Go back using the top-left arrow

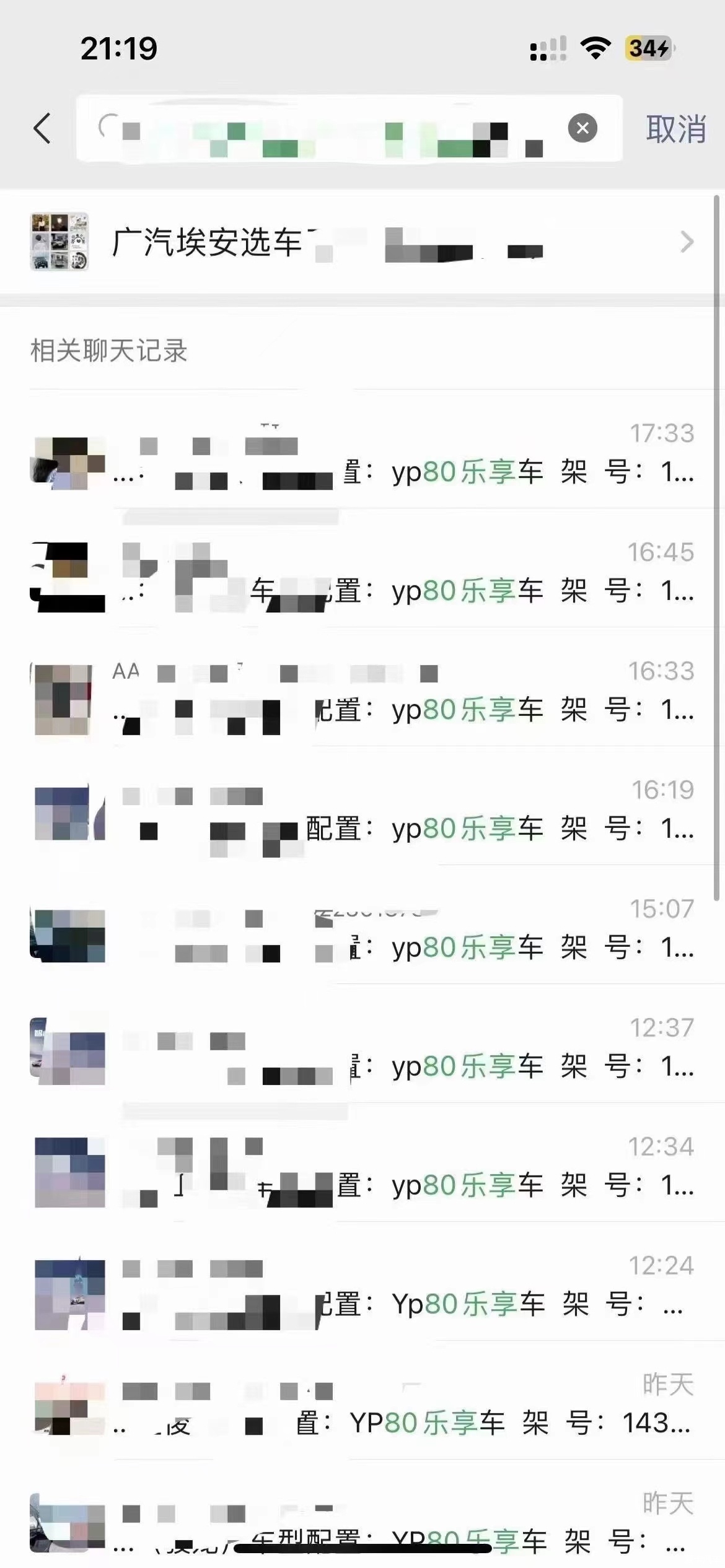42,129
